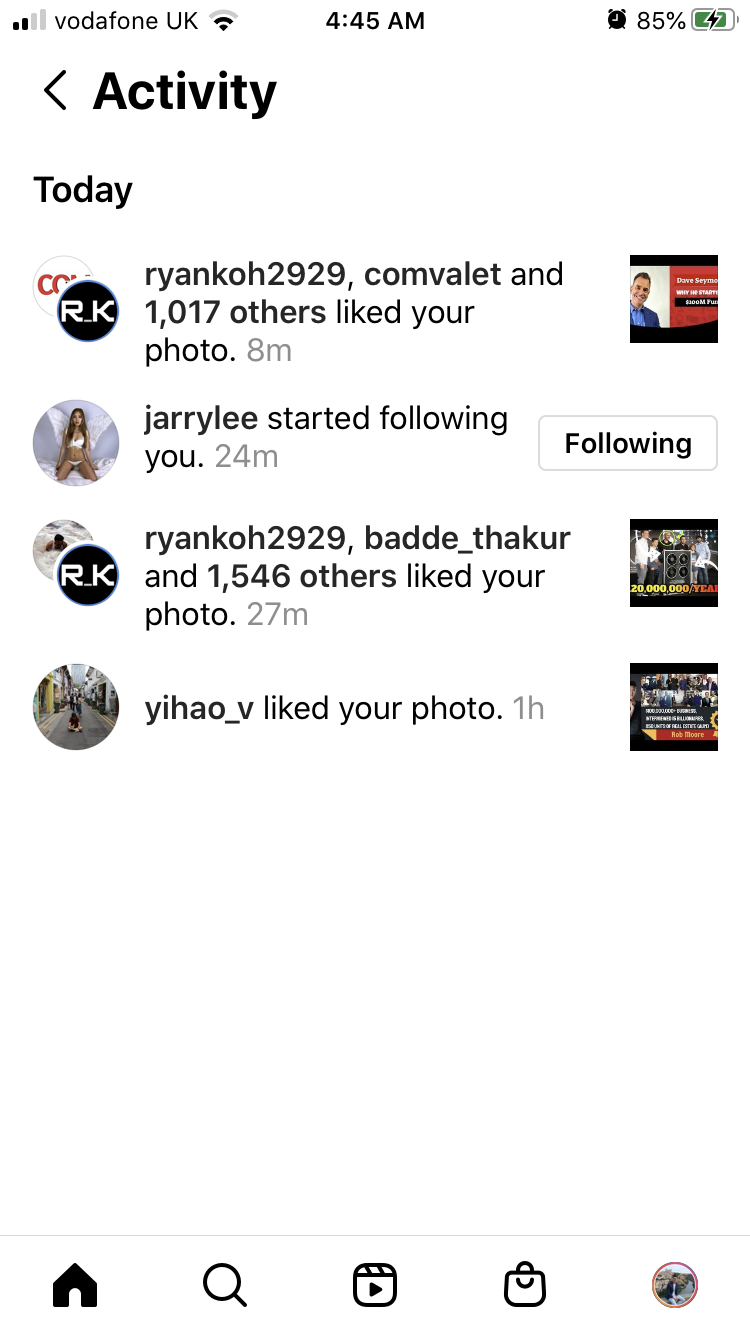Go back from the Activity screen
The height and width of the screenshot is (1334, 750).
55,91
